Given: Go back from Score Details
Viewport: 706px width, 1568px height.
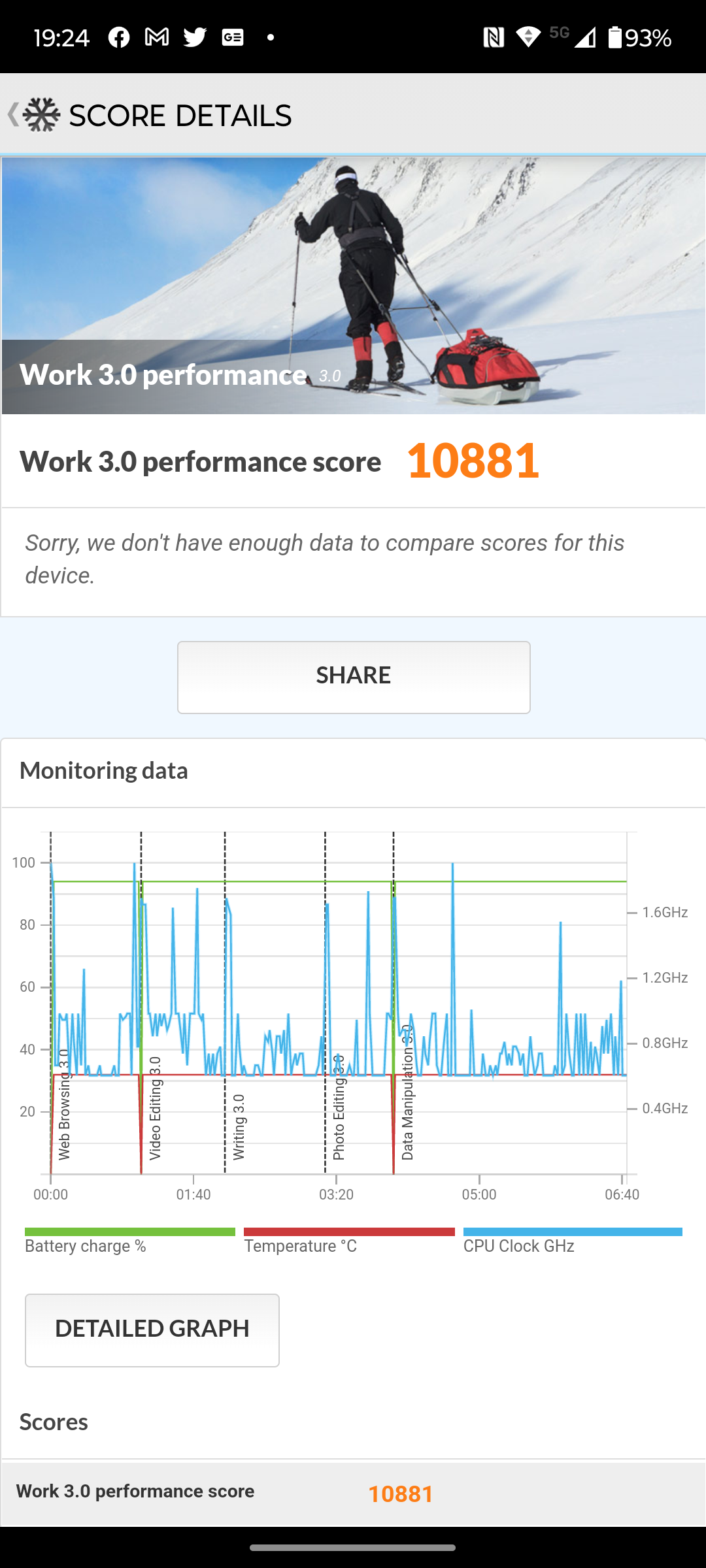Looking at the screenshot, I should (14, 115).
